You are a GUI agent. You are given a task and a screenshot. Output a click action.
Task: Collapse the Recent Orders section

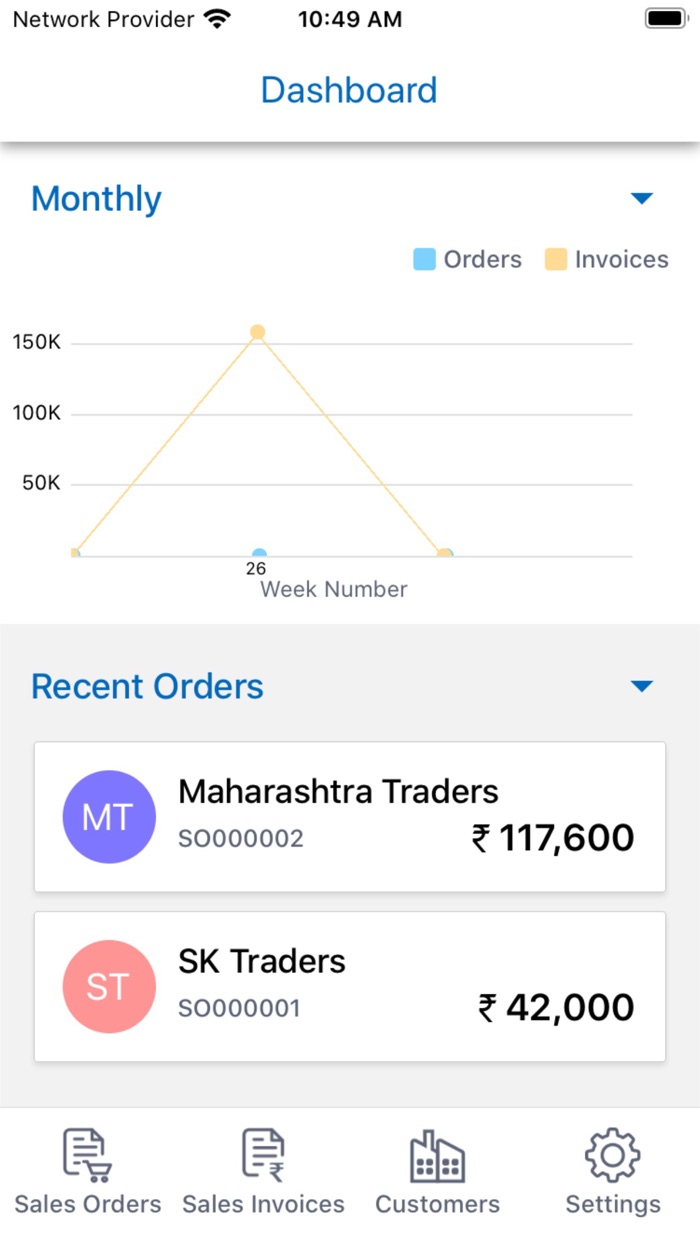(x=642, y=686)
